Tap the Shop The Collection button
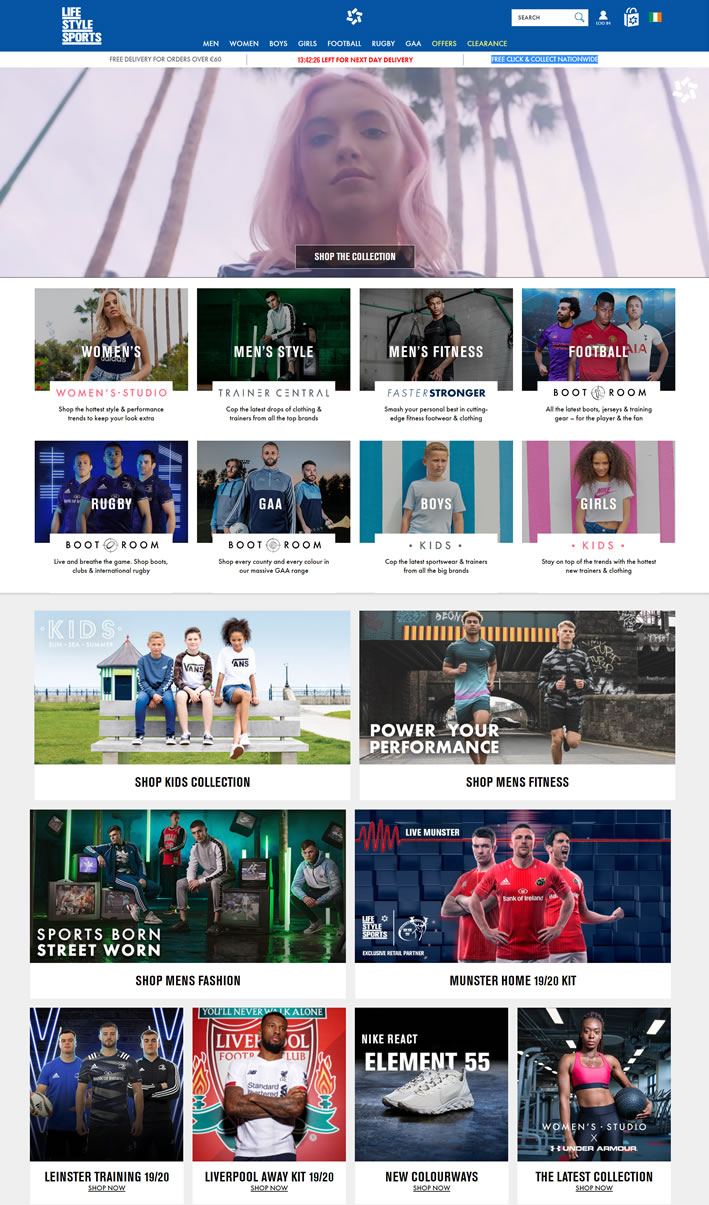This screenshot has height=1205, width=709. (355, 257)
